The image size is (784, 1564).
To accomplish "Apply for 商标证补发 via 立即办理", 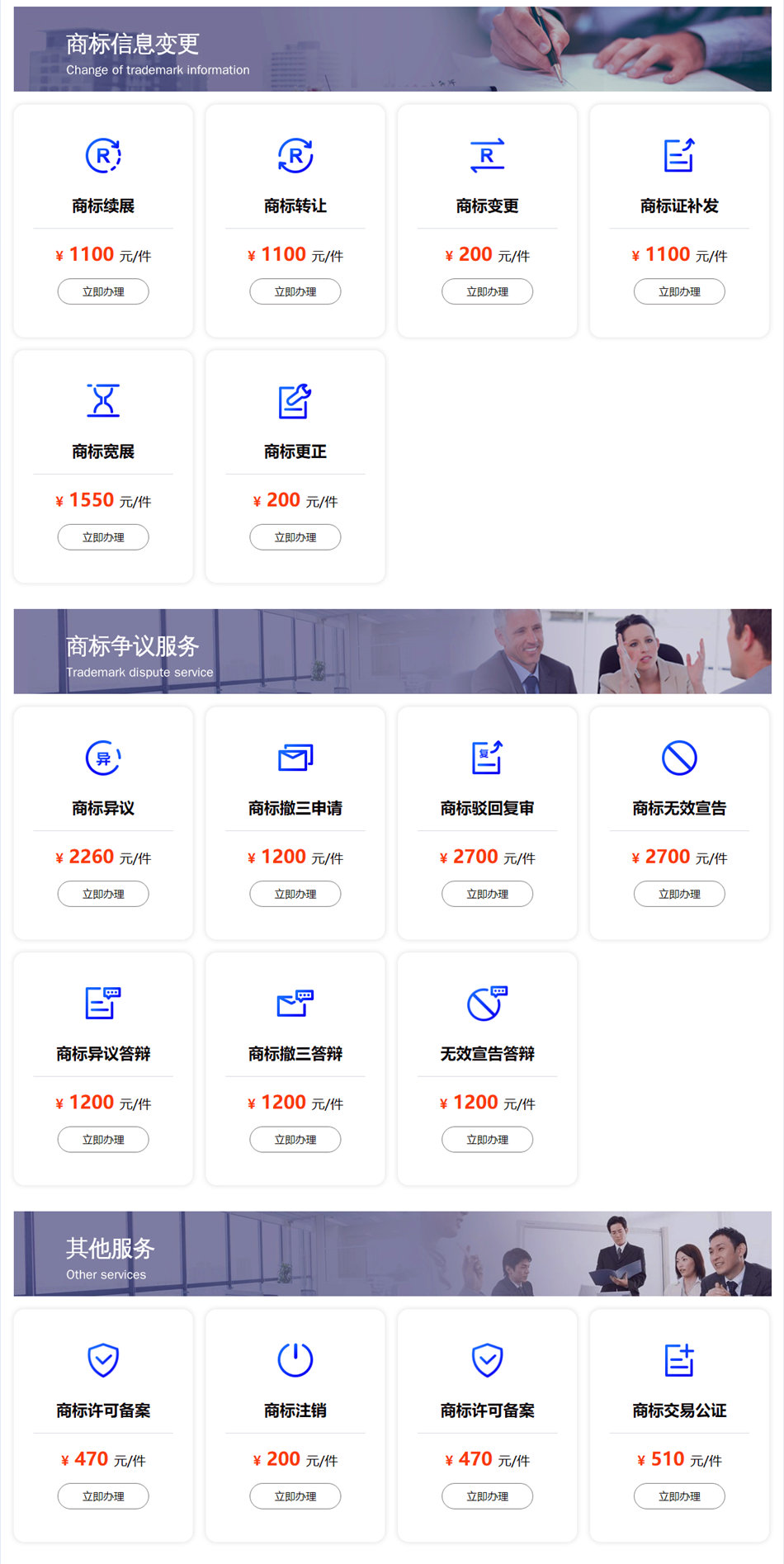I will tap(679, 291).
